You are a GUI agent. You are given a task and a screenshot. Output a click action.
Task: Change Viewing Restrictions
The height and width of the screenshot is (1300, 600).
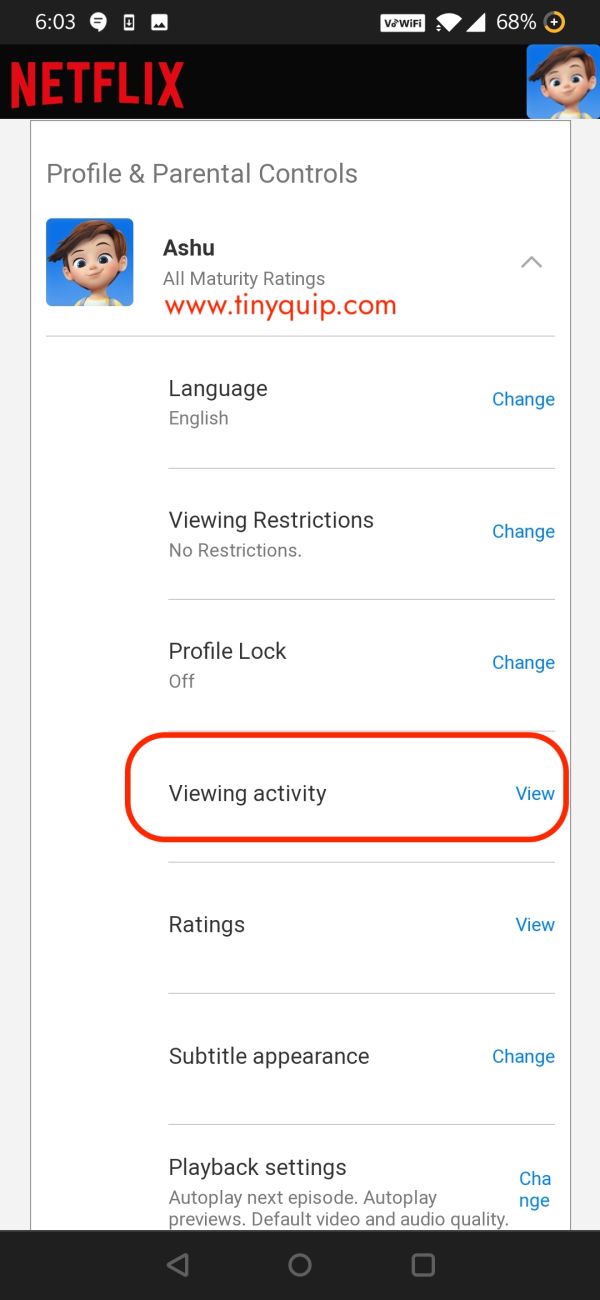[523, 531]
